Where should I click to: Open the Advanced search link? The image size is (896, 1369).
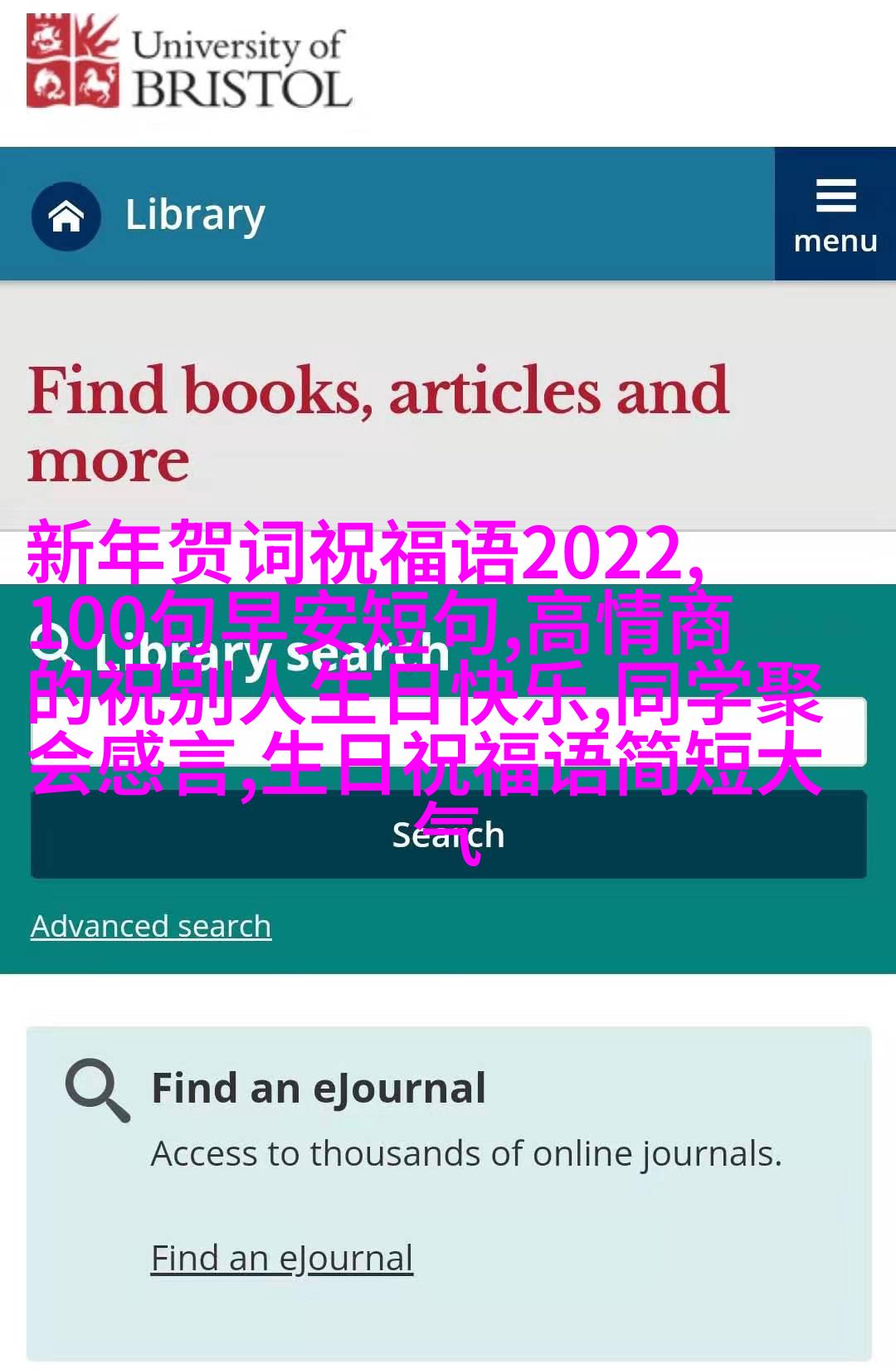click(151, 926)
